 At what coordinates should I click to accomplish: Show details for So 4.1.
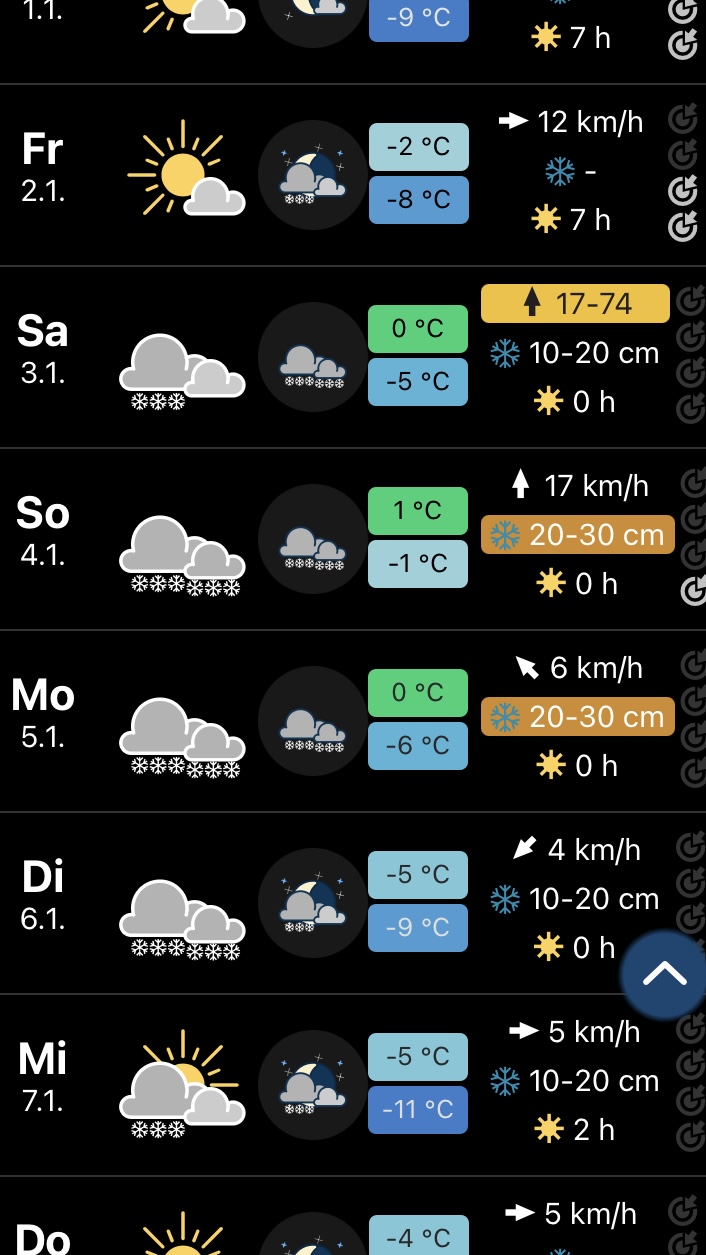click(44, 531)
